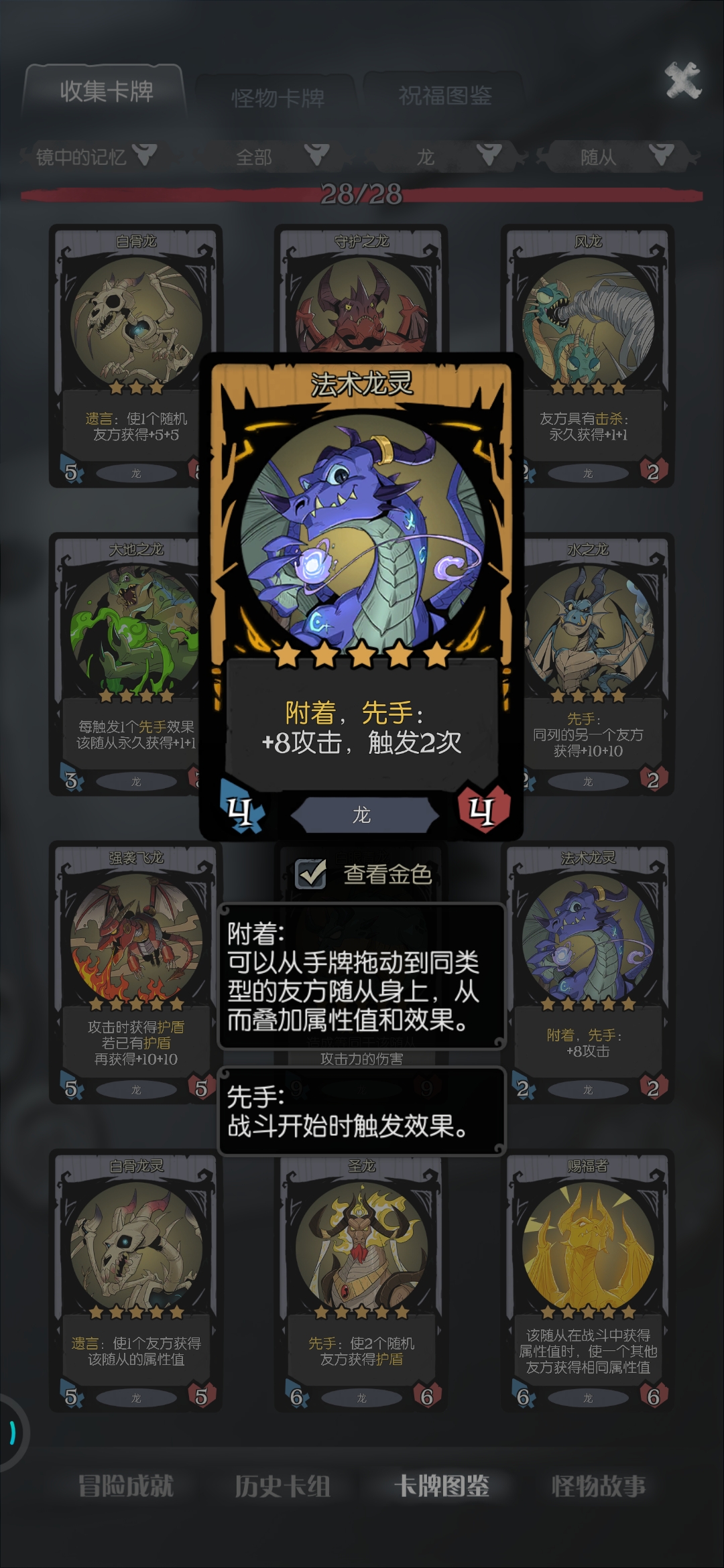This screenshot has width=724, height=1568.
Task: Open the 镜中的记忆 filter dropdown
Action: pyautogui.click(x=96, y=157)
